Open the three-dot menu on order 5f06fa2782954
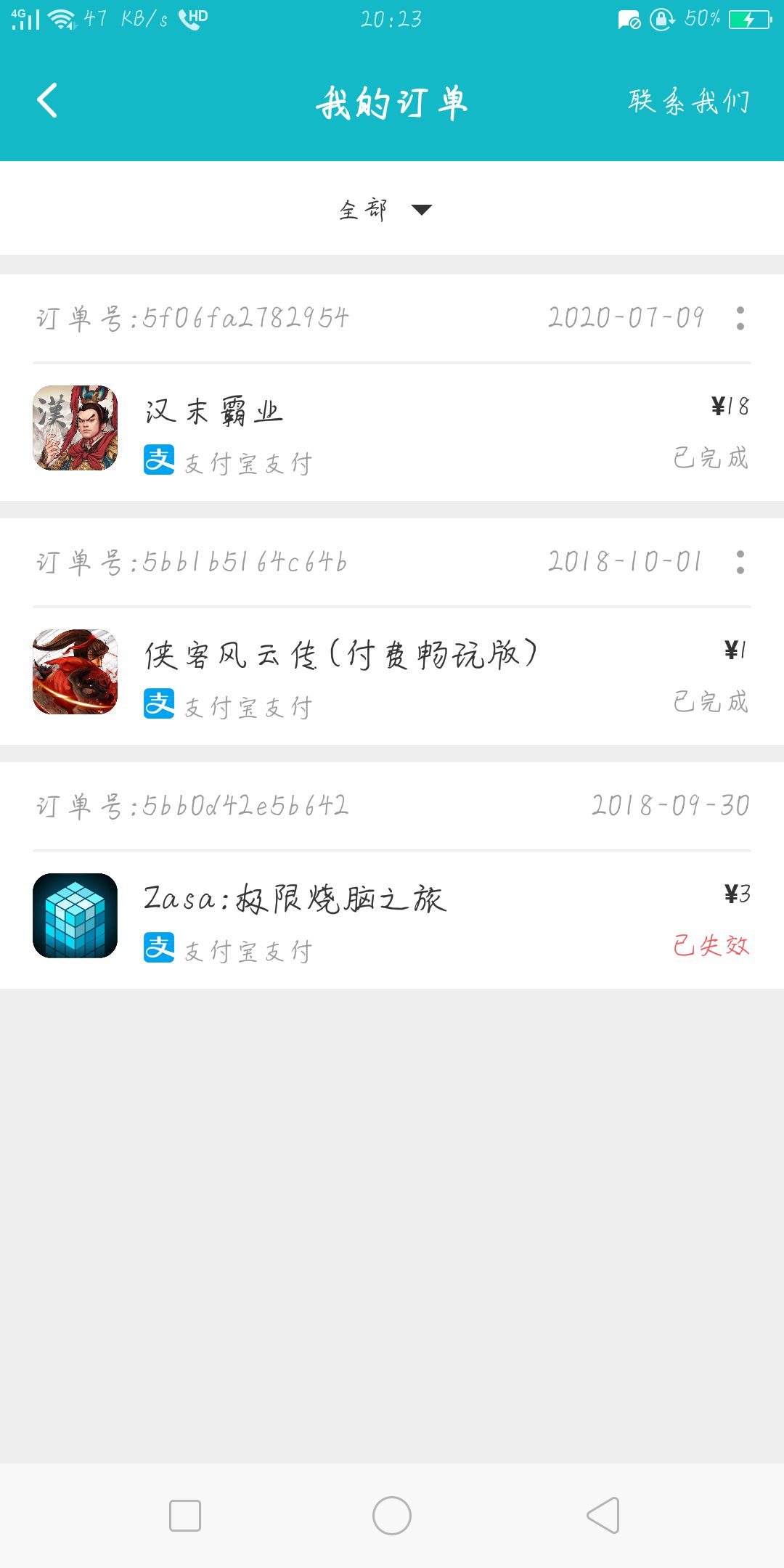The image size is (784, 1568). point(741,317)
